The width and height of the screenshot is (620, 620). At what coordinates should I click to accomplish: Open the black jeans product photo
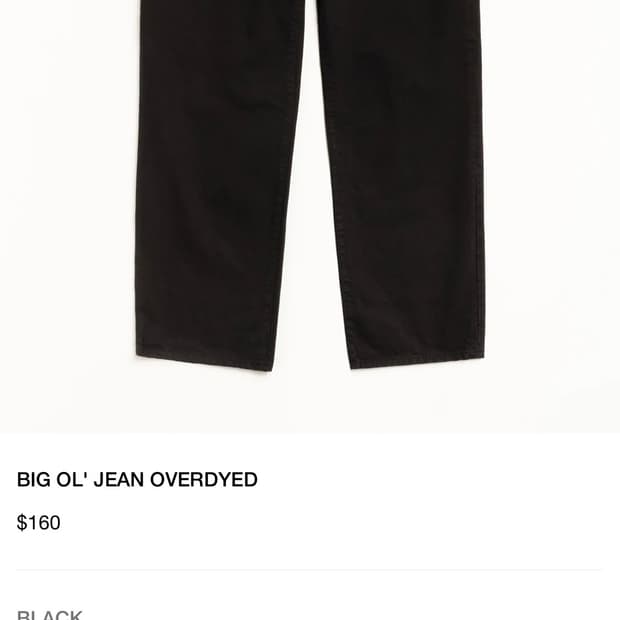[x=310, y=200]
